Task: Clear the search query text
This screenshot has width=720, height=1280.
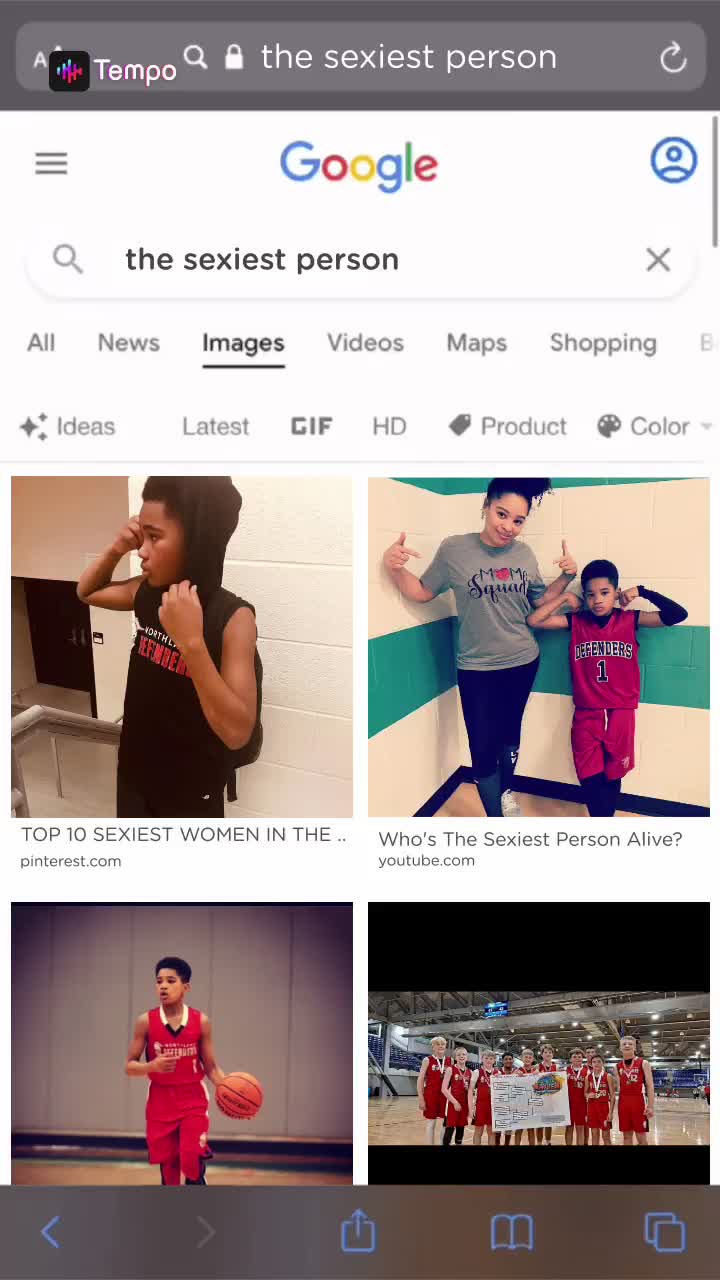Action: pyautogui.click(x=658, y=260)
